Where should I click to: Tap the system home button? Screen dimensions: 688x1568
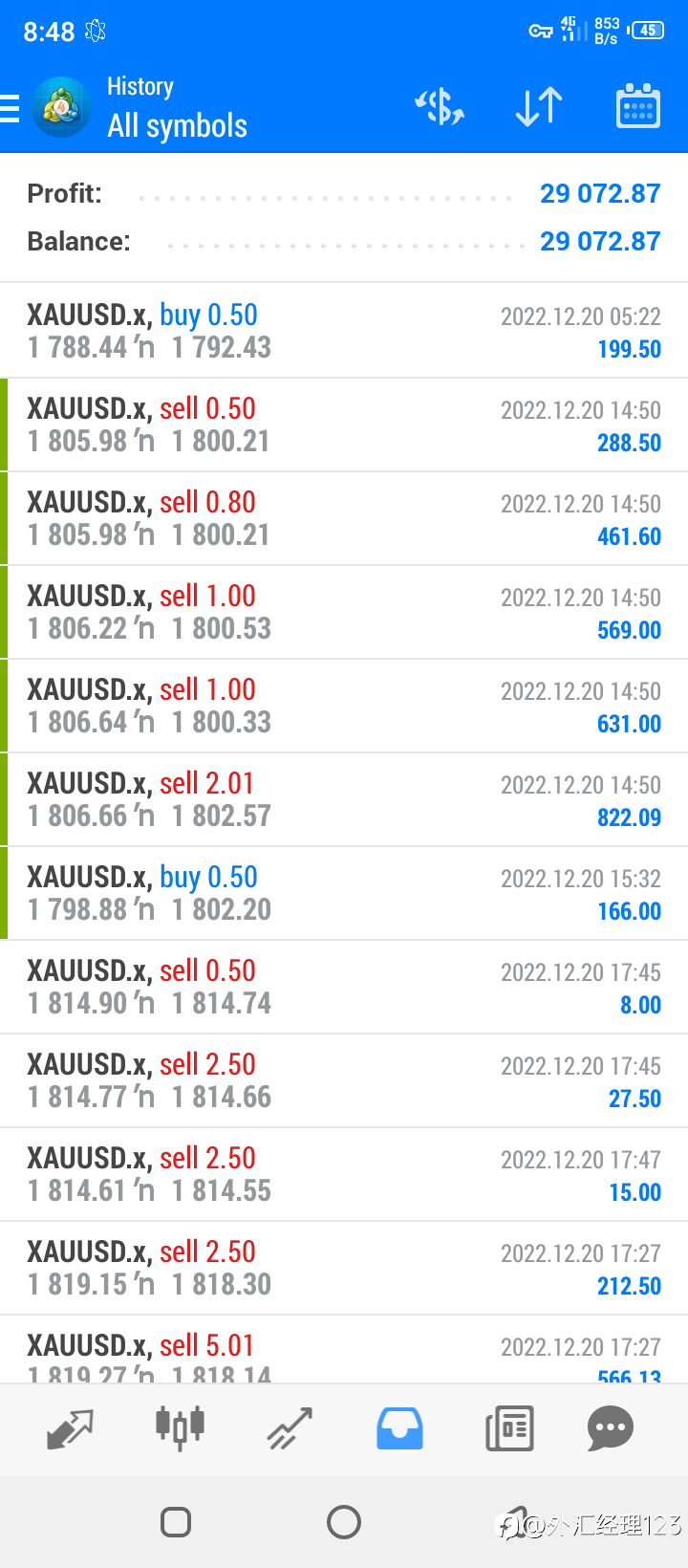[x=344, y=1521]
